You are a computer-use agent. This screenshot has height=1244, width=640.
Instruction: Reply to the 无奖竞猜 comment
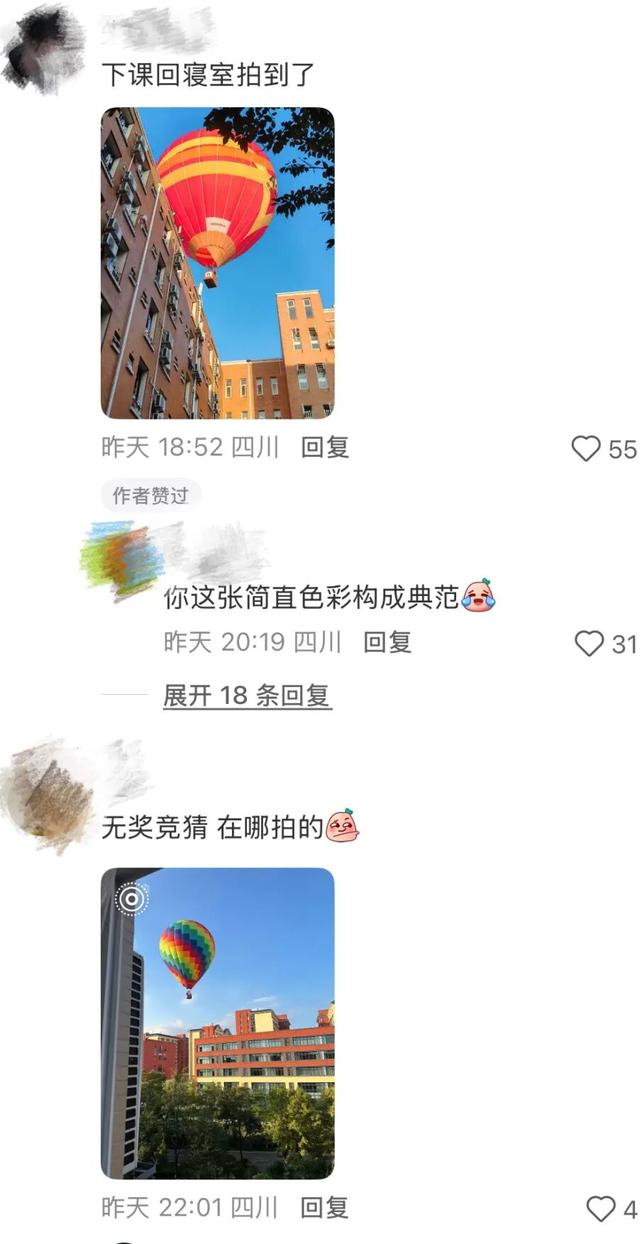(x=325, y=1208)
